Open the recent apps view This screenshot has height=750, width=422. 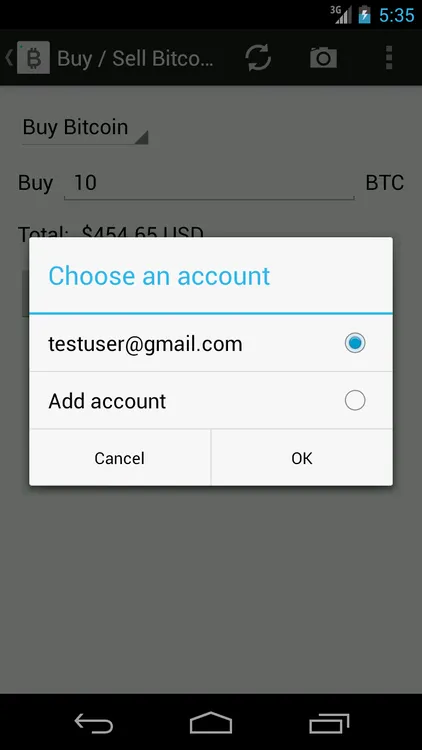(x=329, y=723)
